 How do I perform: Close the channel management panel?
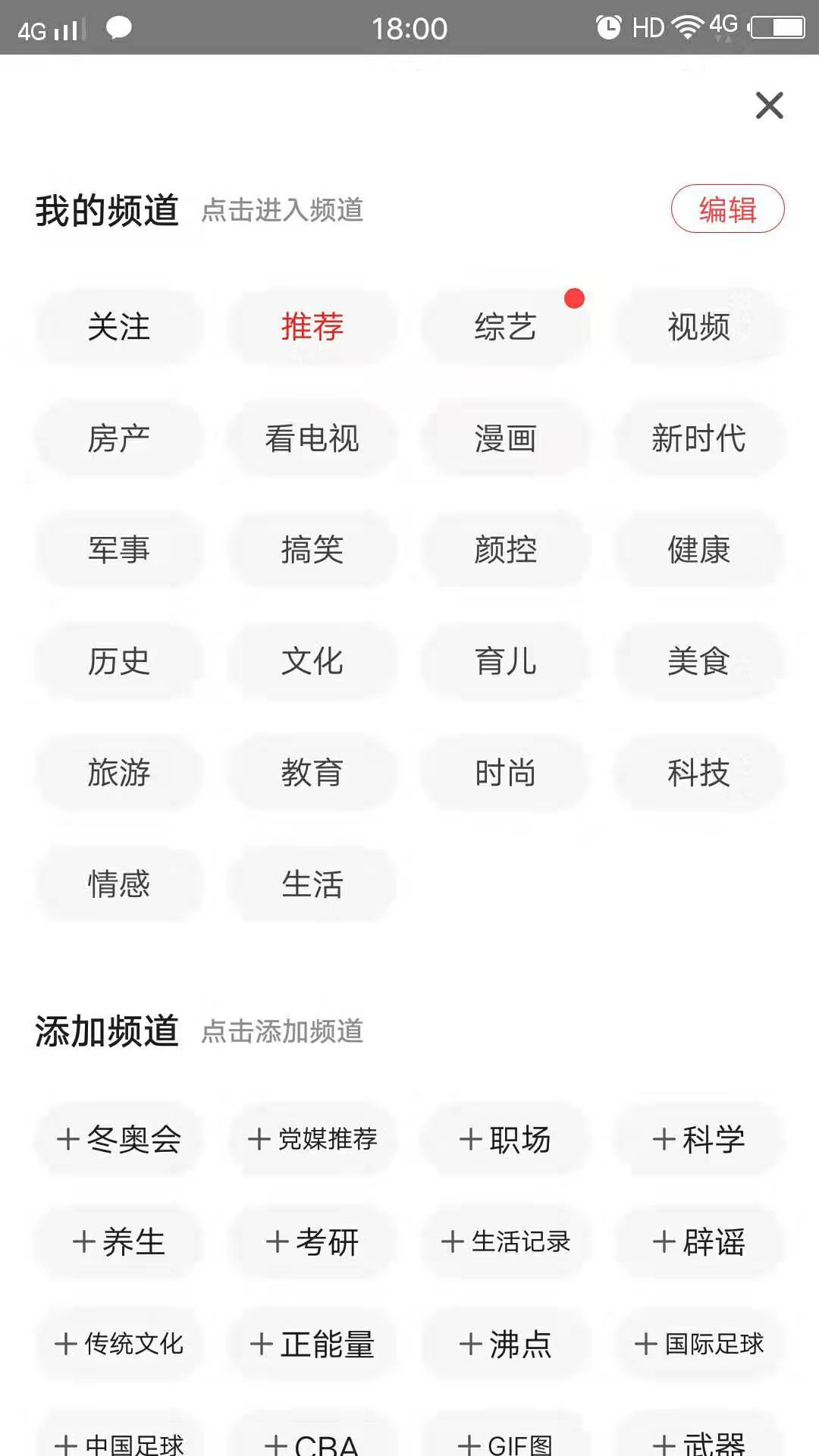(769, 105)
